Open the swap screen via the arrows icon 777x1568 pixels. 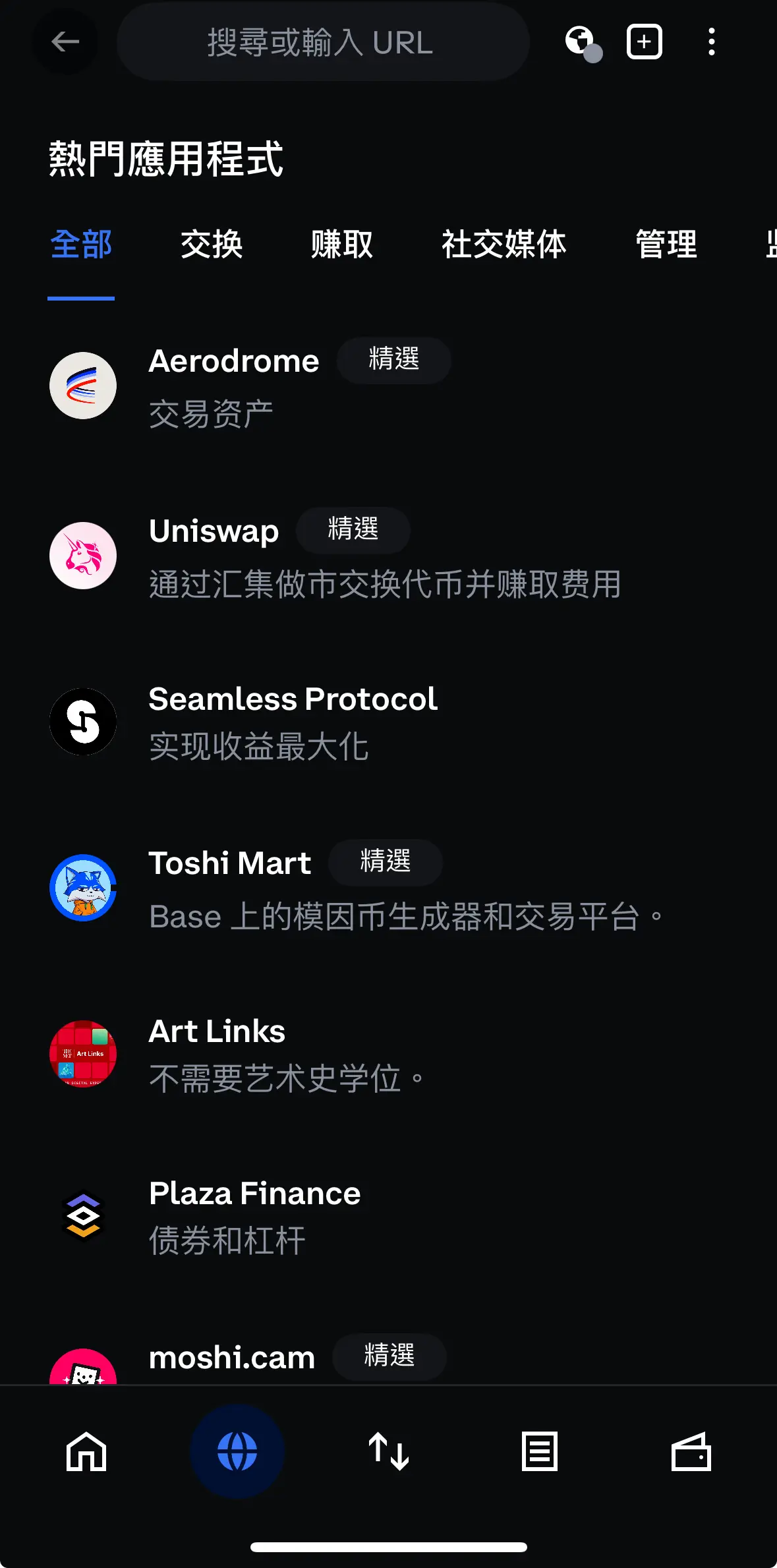[388, 1453]
